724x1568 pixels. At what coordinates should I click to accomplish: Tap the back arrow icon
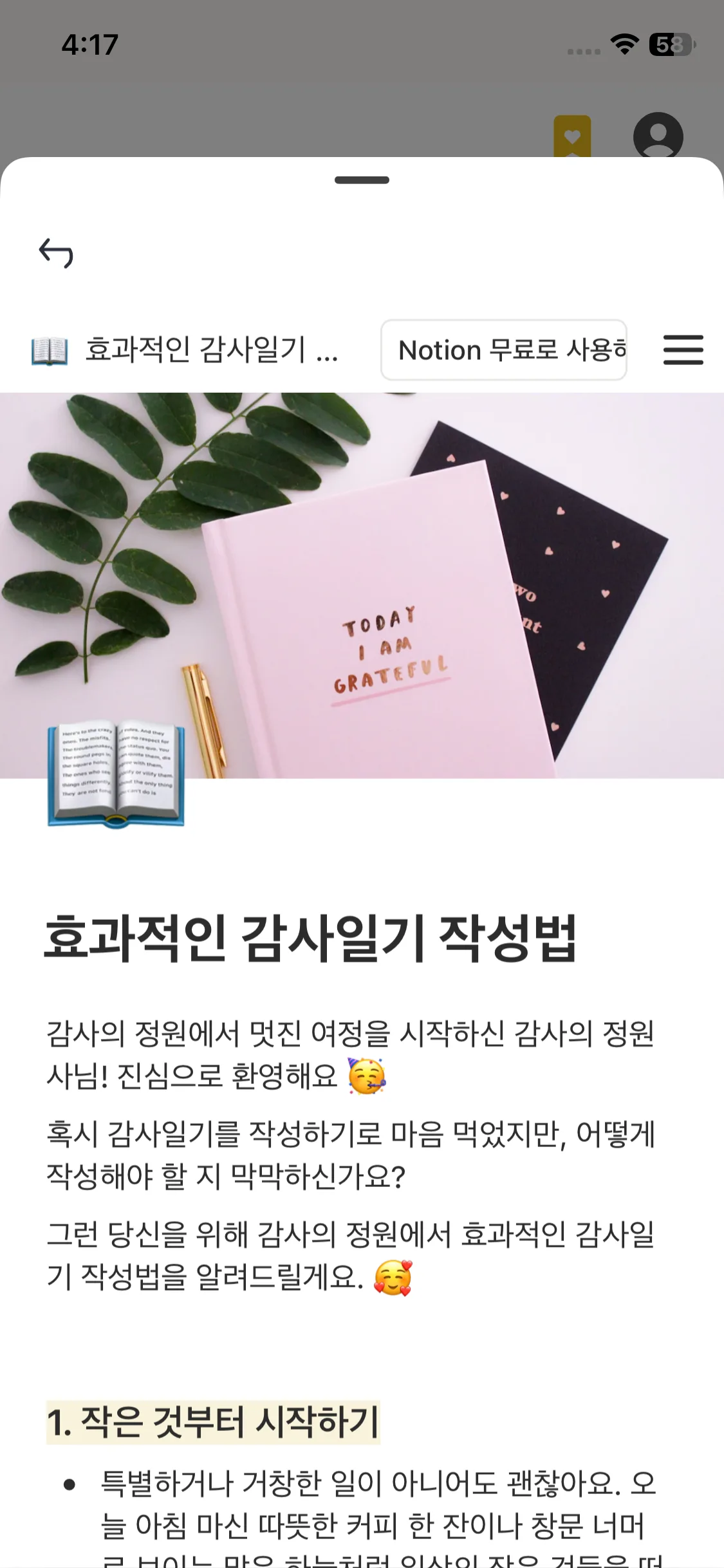point(56,252)
